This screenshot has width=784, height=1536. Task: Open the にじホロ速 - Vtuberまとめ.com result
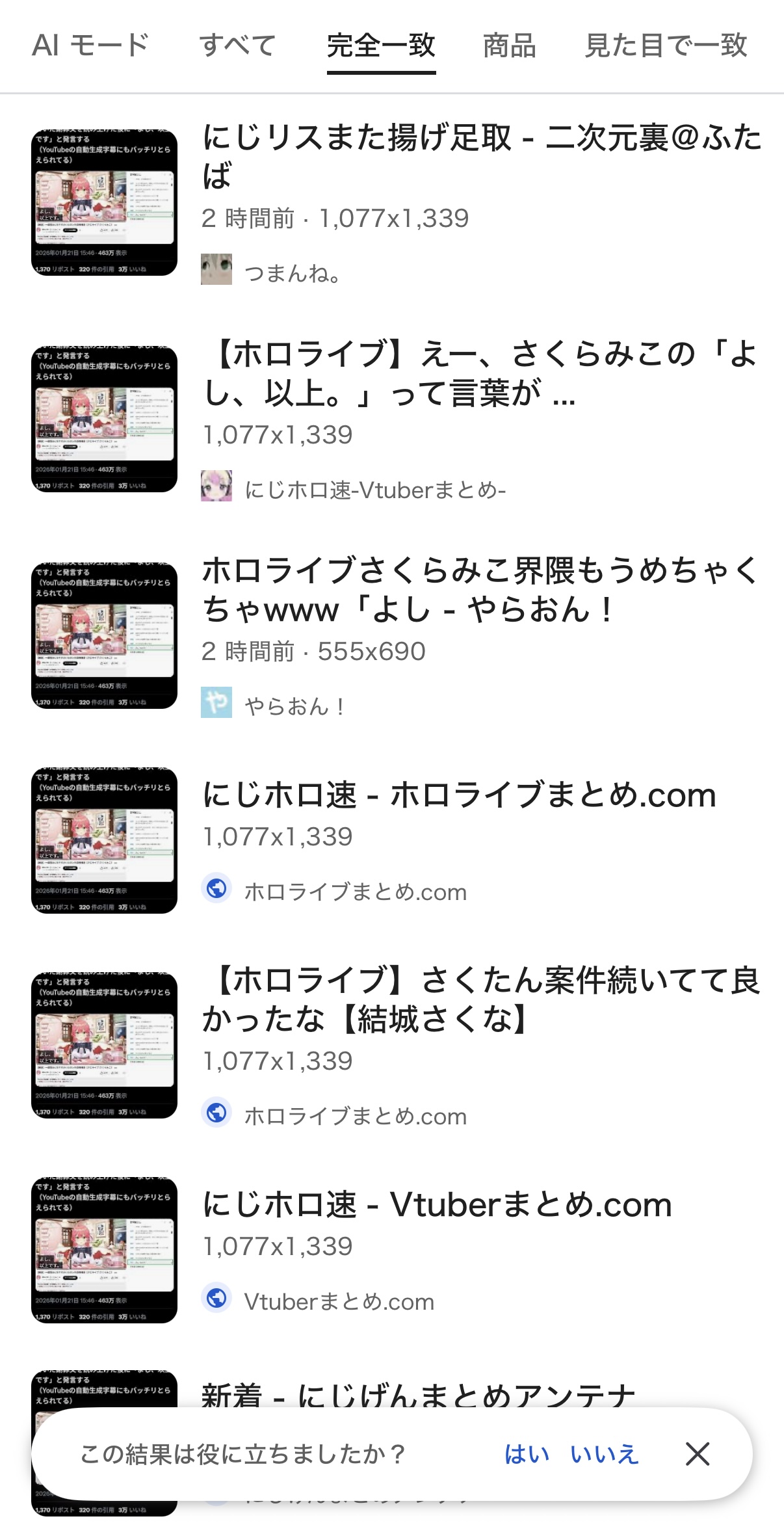pos(437,1205)
